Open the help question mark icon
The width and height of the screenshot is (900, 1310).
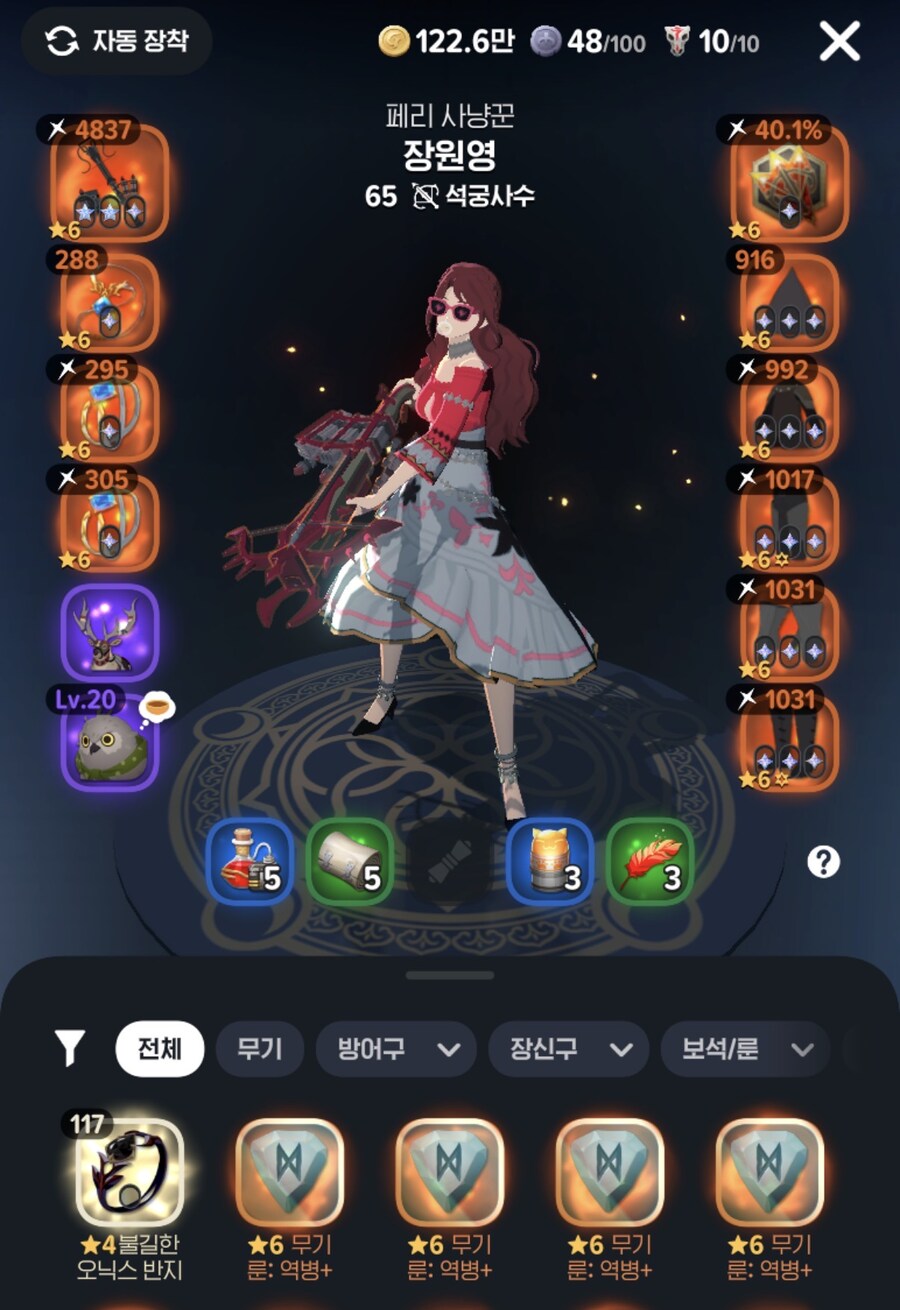pyautogui.click(x=823, y=862)
